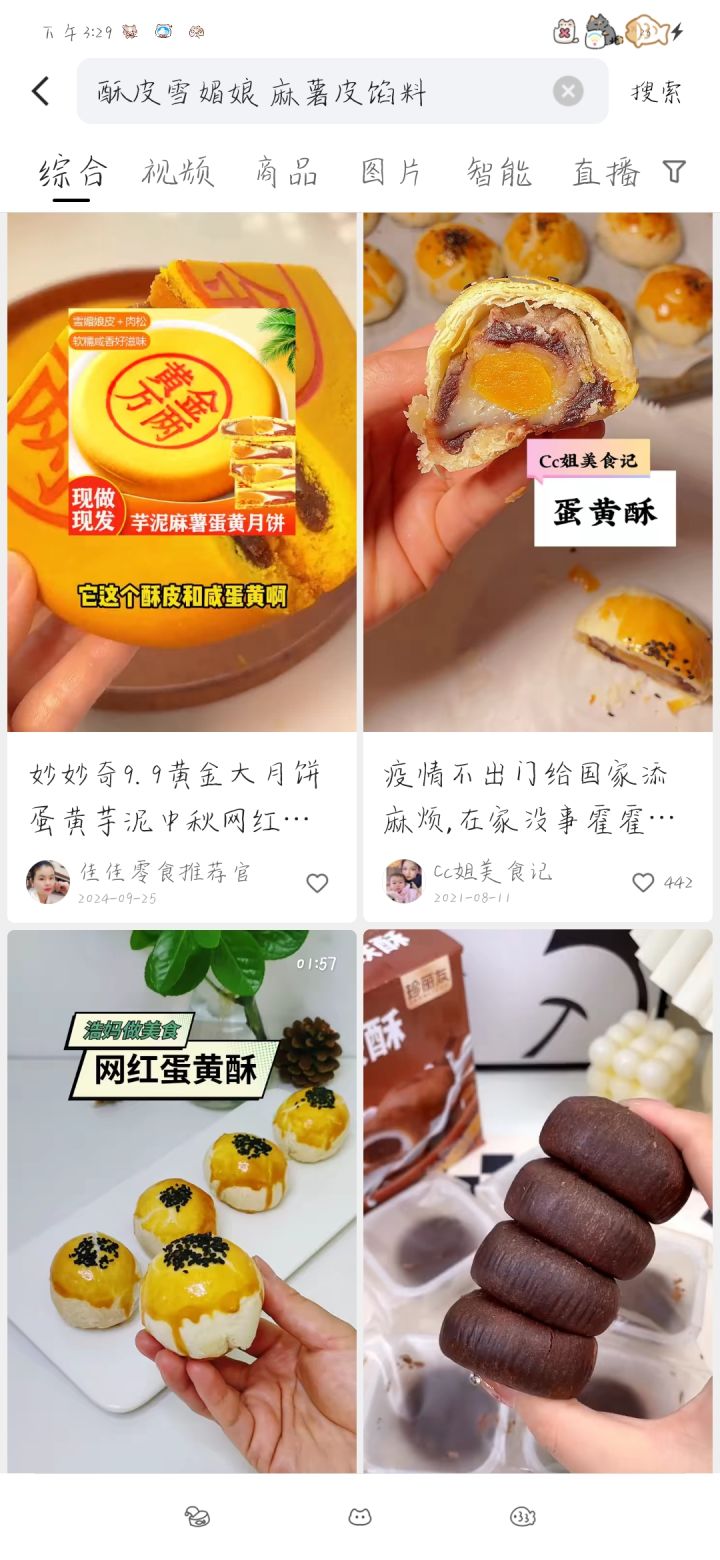Like the post by 佳佳零食推荐官
Image resolution: width=720 pixels, height=1560 pixels.
click(x=317, y=883)
